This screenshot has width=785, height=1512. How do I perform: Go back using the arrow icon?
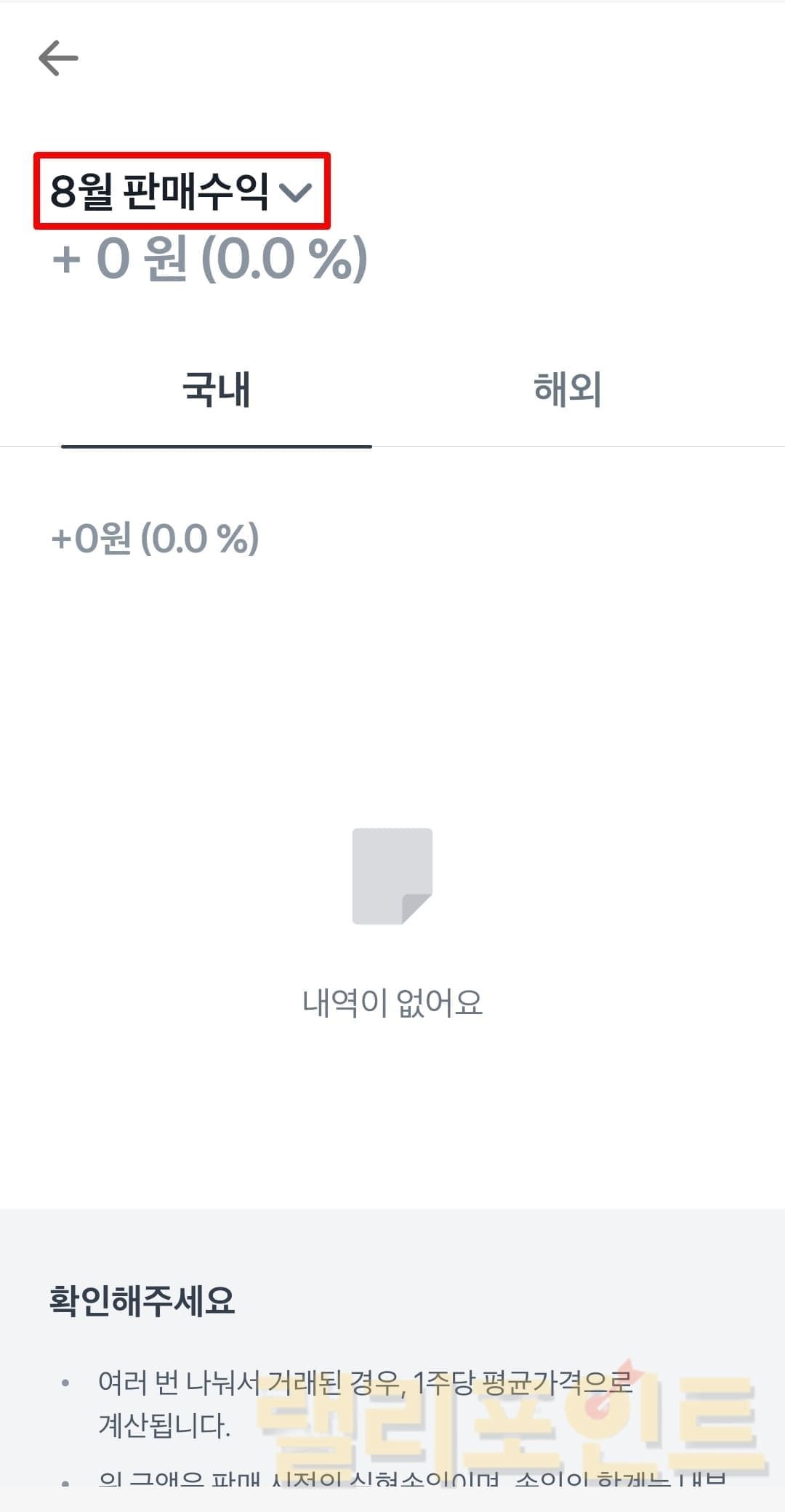pos(58,58)
